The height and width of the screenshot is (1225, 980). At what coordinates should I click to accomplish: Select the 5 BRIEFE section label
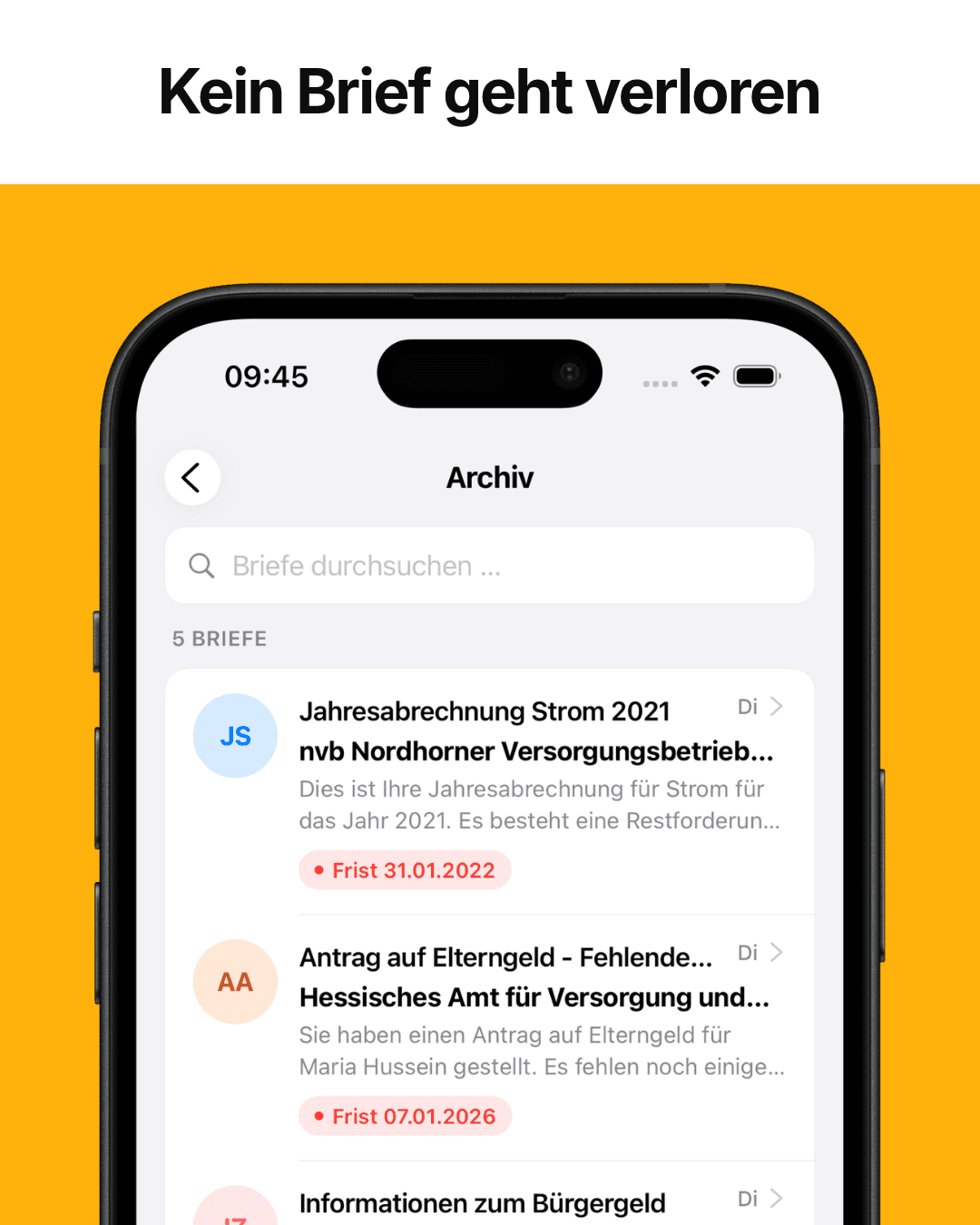point(219,638)
